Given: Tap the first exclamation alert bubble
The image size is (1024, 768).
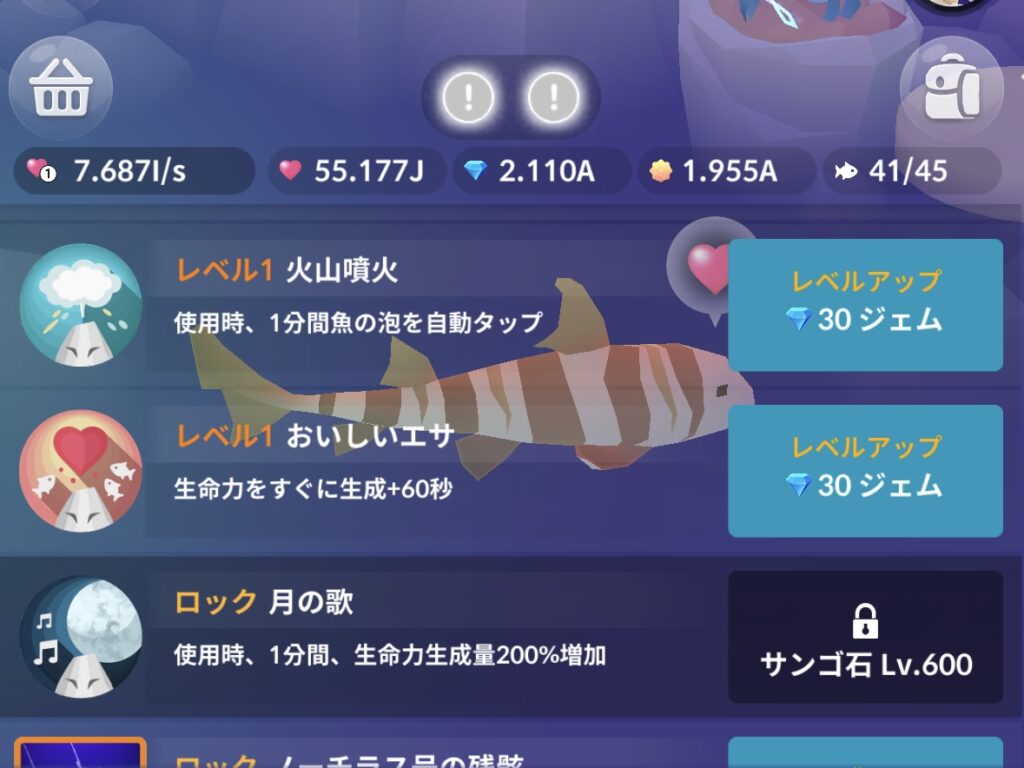Looking at the screenshot, I should (x=468, y=97).
